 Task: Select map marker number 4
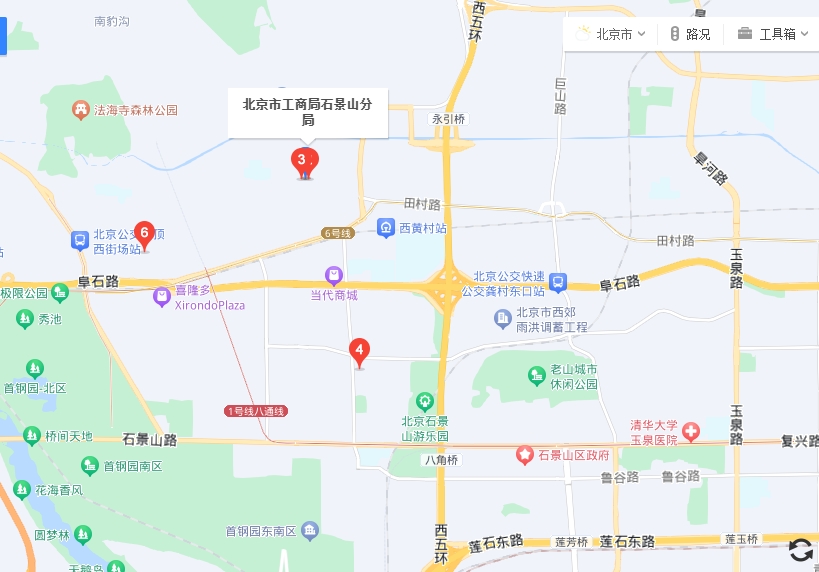(359, 351)
